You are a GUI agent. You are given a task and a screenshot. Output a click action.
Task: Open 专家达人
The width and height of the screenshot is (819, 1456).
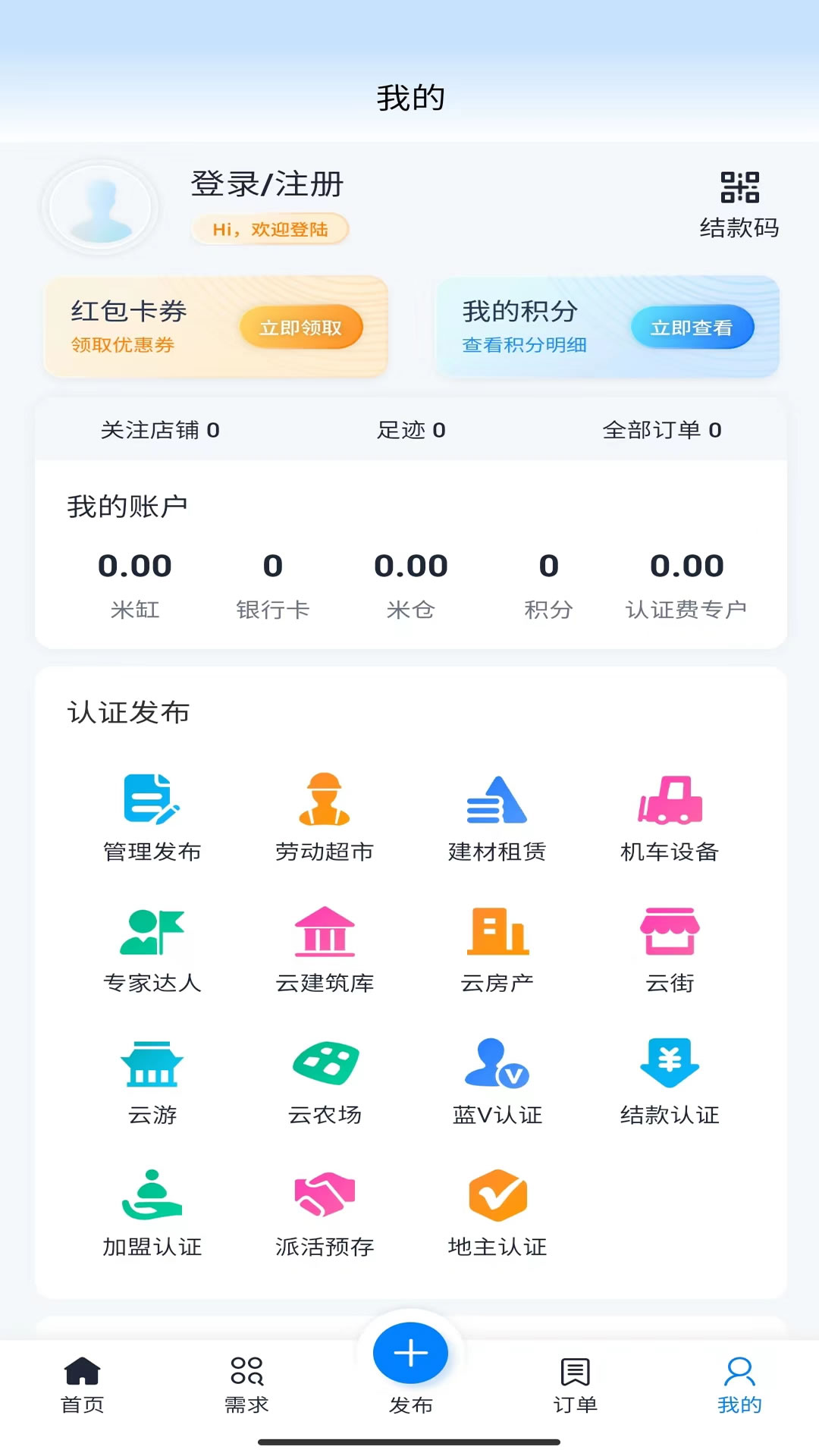[x=152, y=949]
